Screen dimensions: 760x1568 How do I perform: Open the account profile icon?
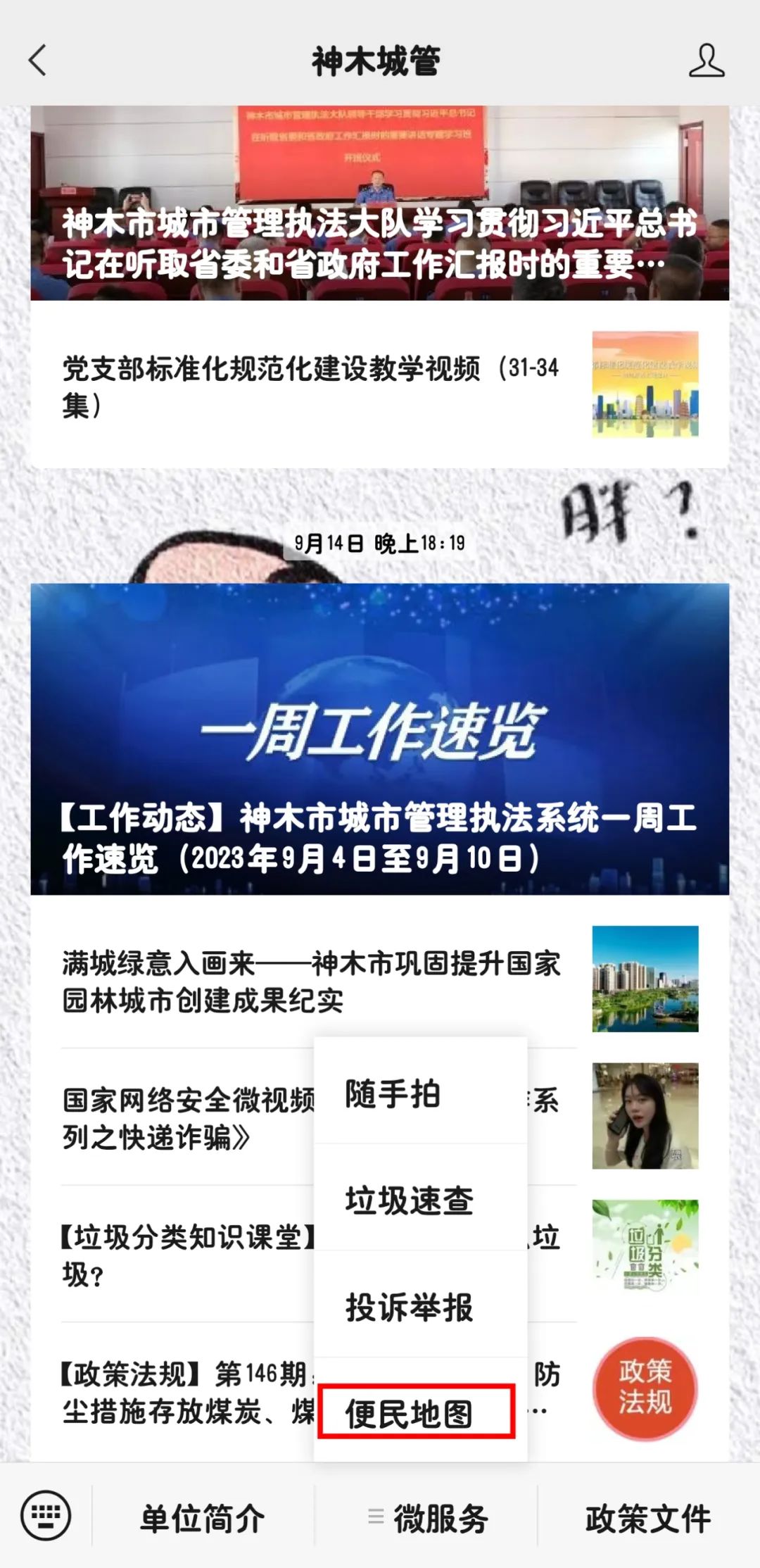(706, 61)
